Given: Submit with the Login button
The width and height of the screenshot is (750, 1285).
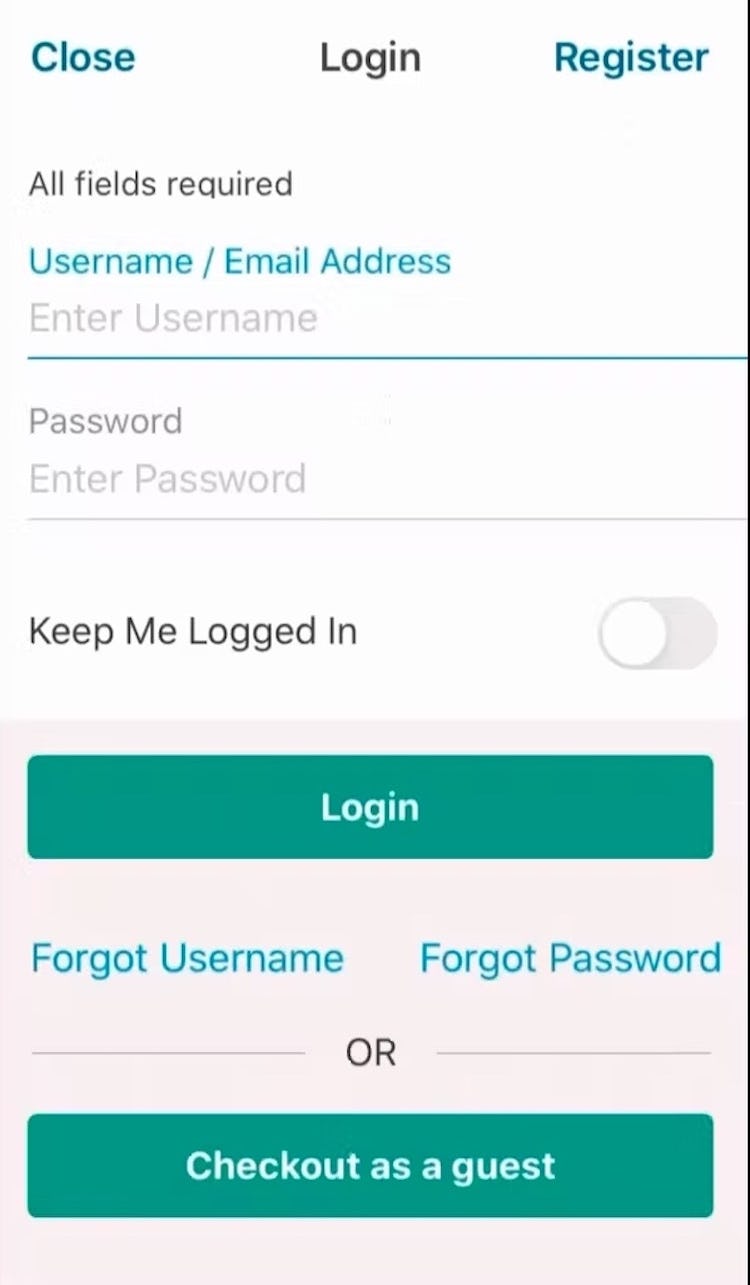Looking at the screenshot, I should [370, 807].
